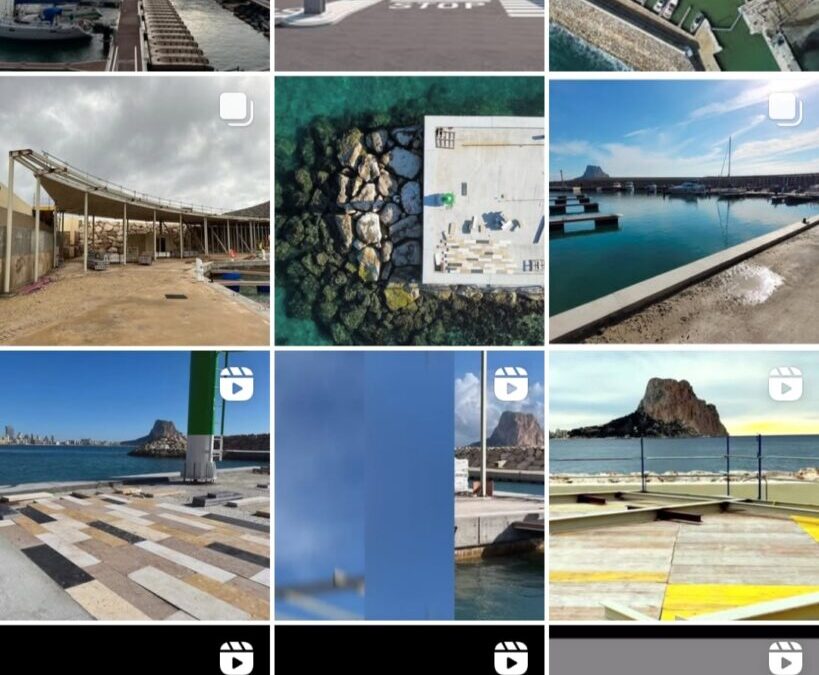Open the aerial photo of the rocky pier
The height and width of the screenshot is (675, 819).
(409, 210)
